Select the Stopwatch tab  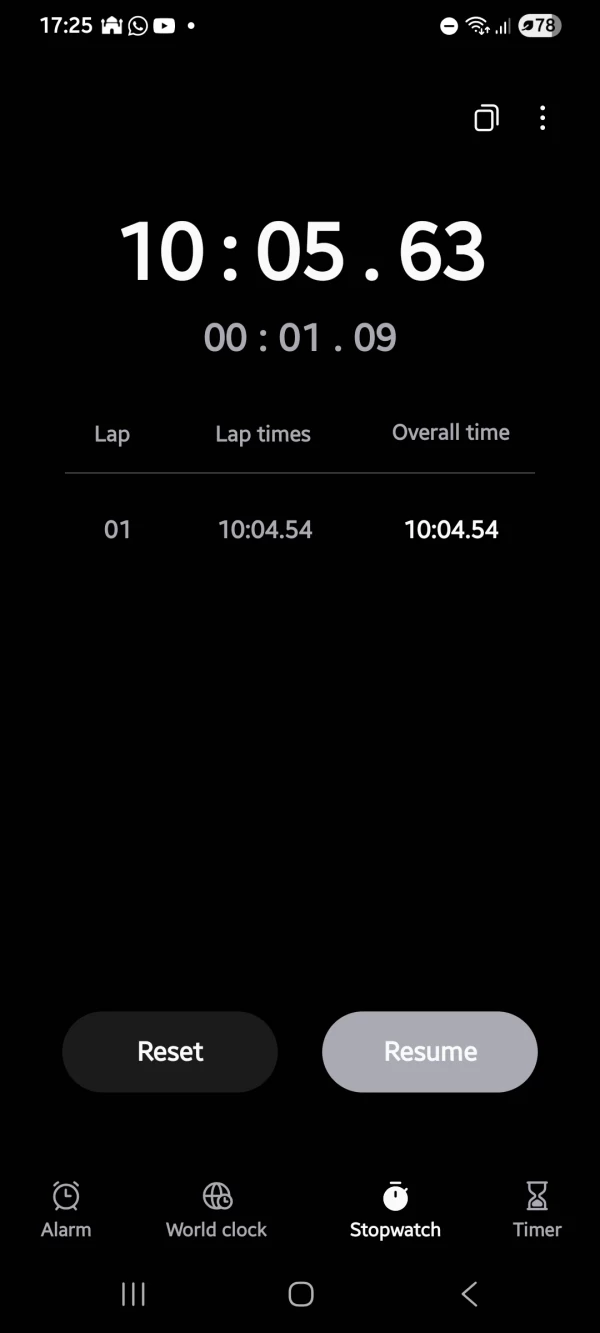point(395,1209)
